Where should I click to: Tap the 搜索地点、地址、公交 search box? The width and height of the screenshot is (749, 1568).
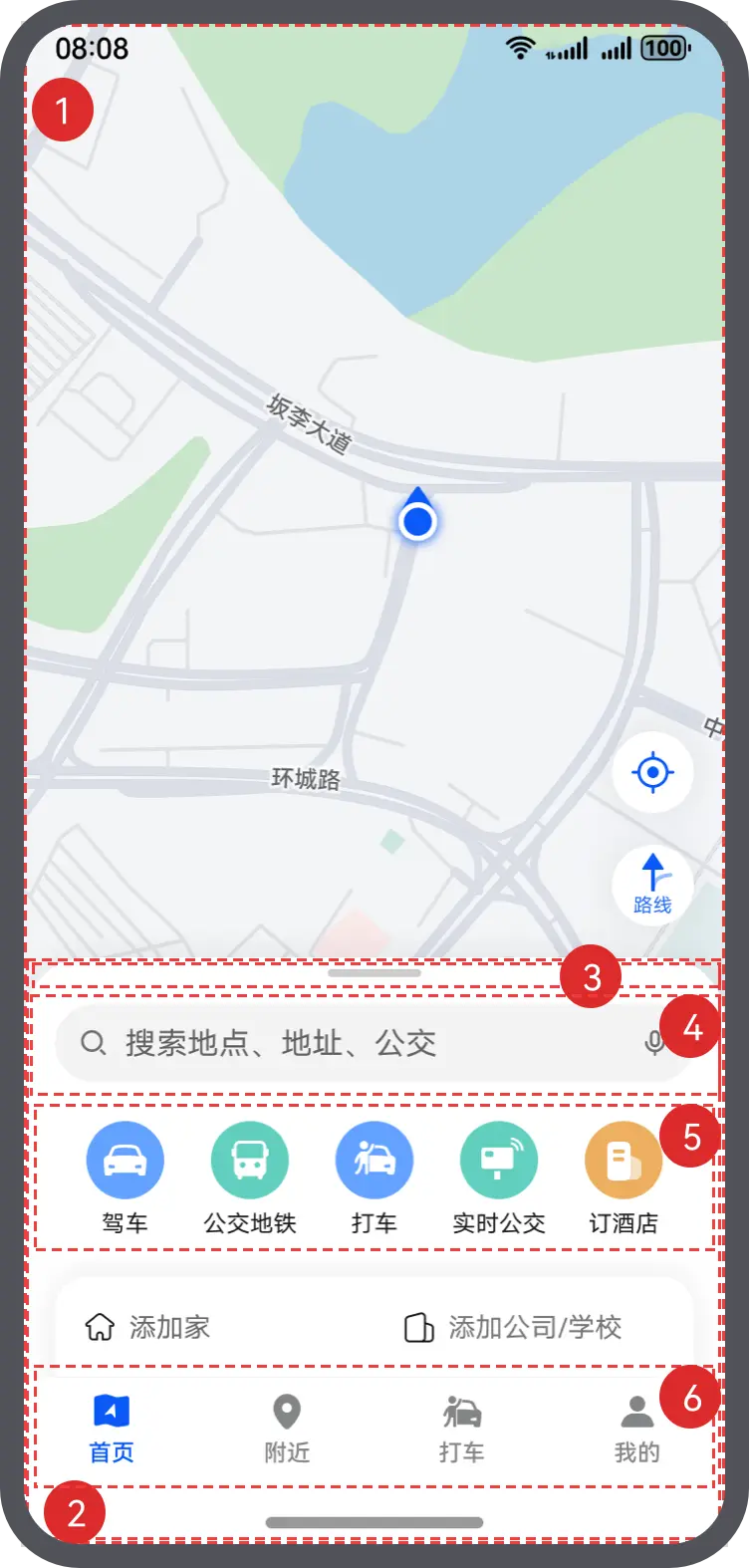374,1043
